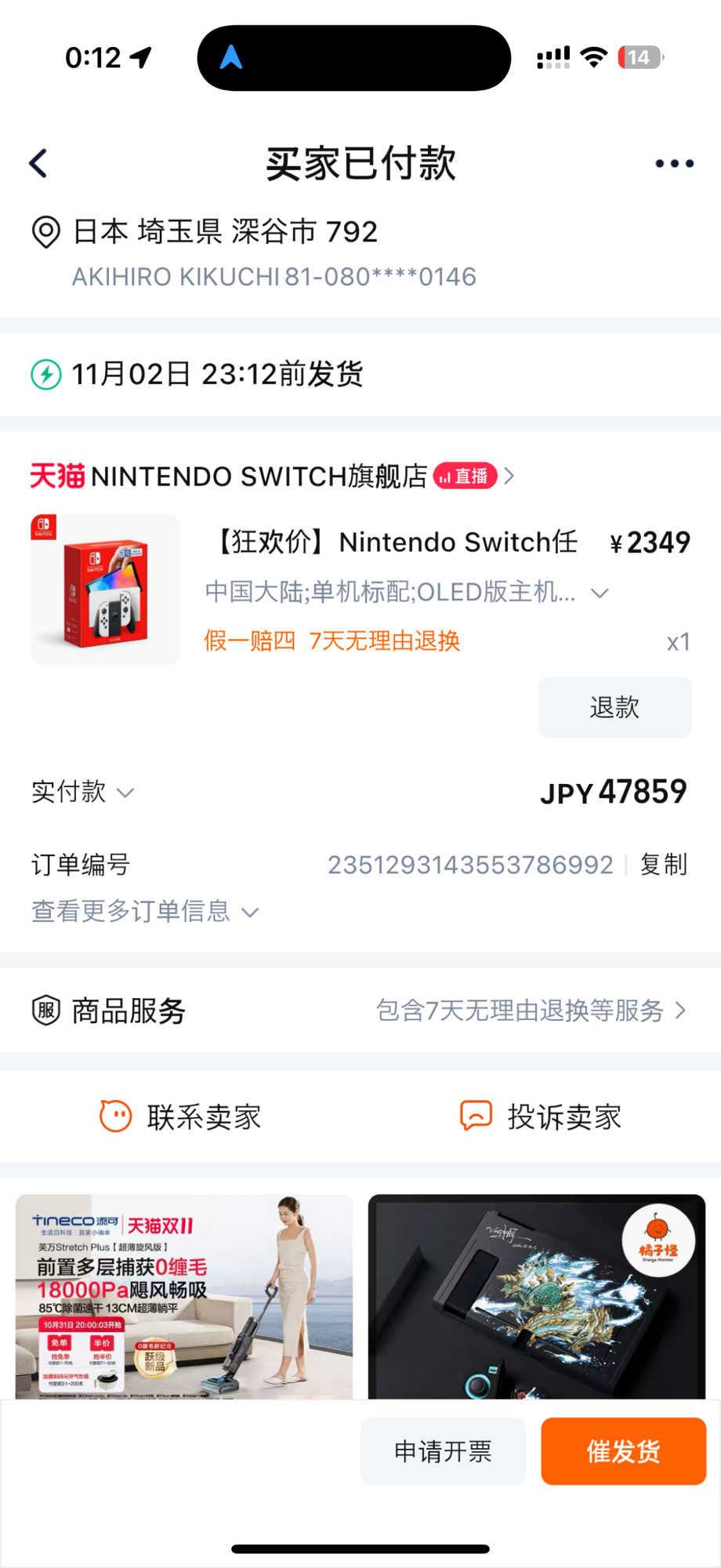Open the Nintendo Switch product image
The image size is (721, 1568).
(106, 590)
